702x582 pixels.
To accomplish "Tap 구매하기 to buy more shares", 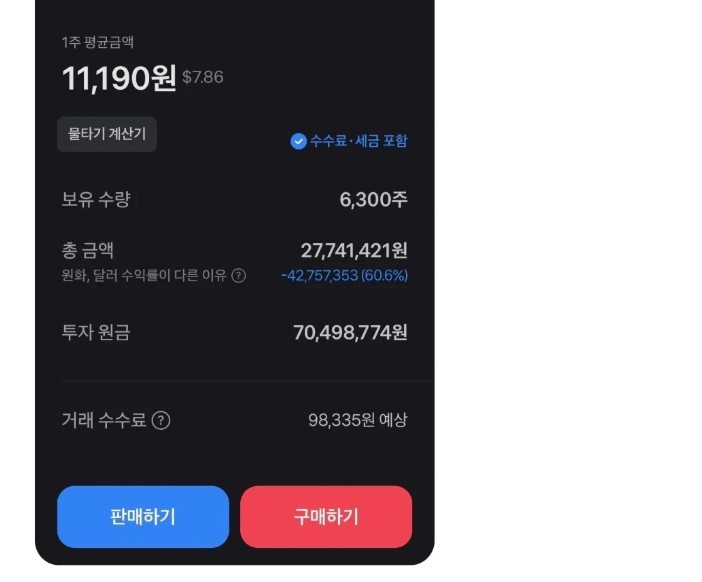I will tap(326, 517).
